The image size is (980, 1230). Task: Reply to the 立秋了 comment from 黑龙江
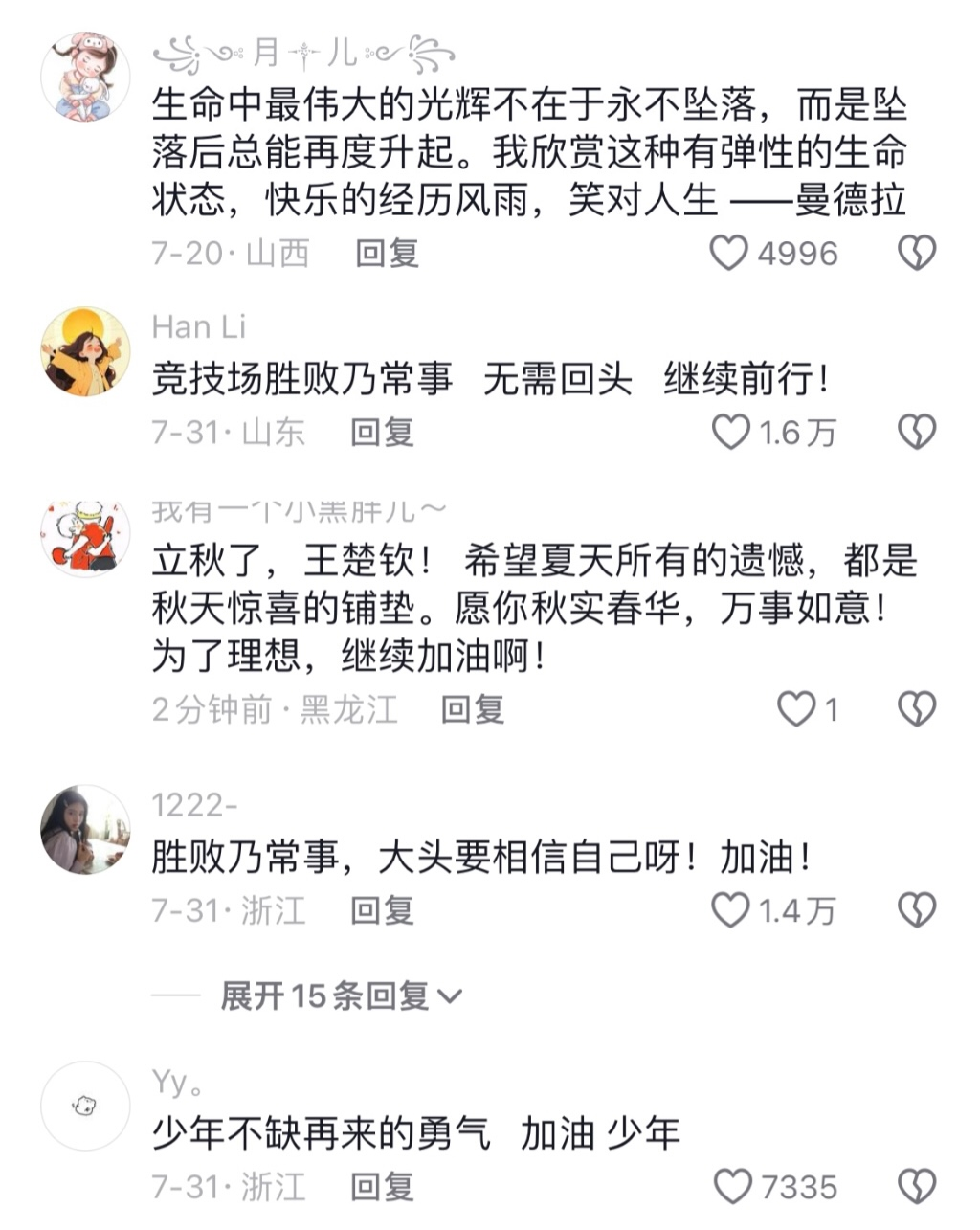pyautogui.click(x=472, y=709)
